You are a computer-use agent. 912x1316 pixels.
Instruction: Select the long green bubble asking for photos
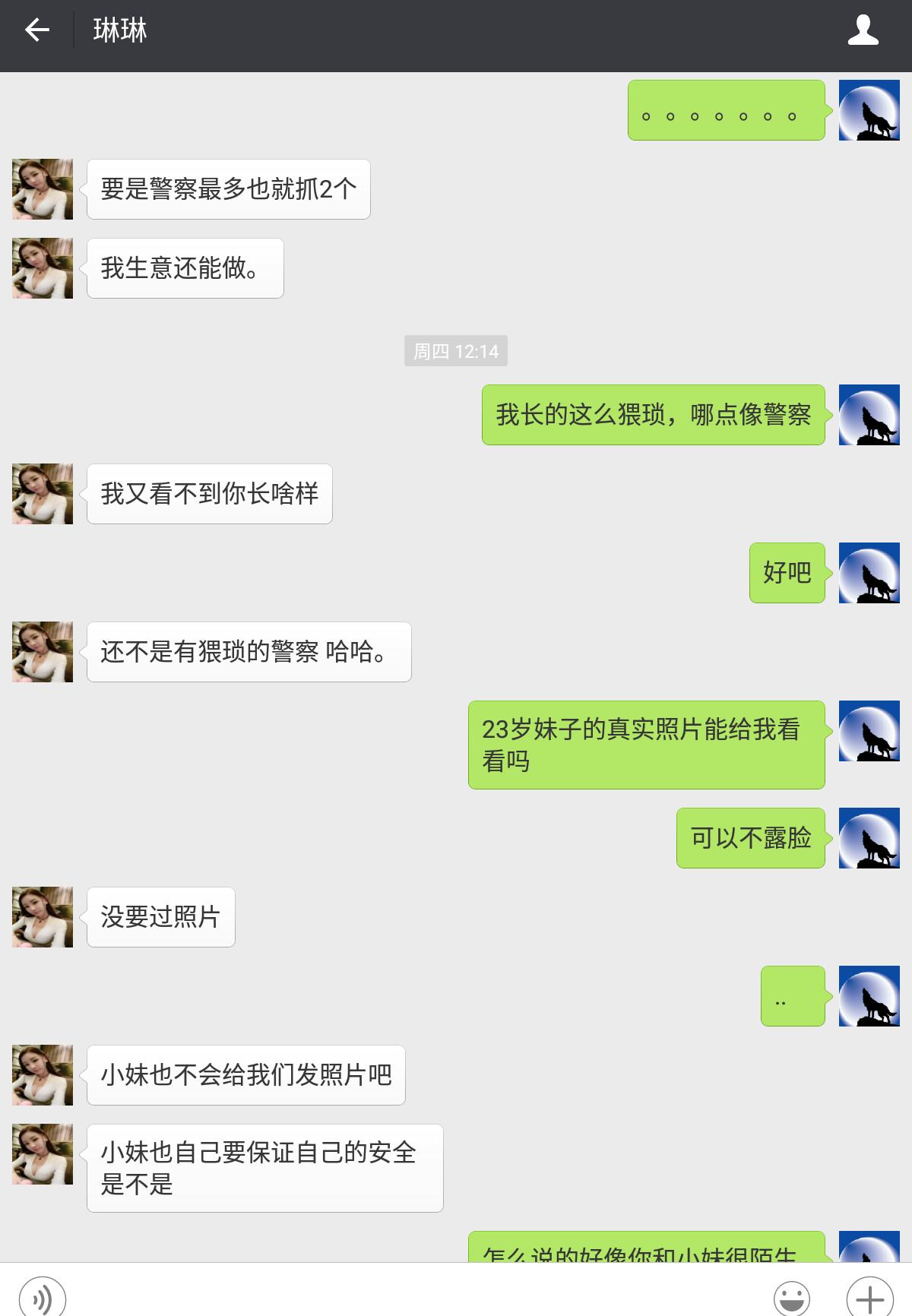(x=646, y=744)
